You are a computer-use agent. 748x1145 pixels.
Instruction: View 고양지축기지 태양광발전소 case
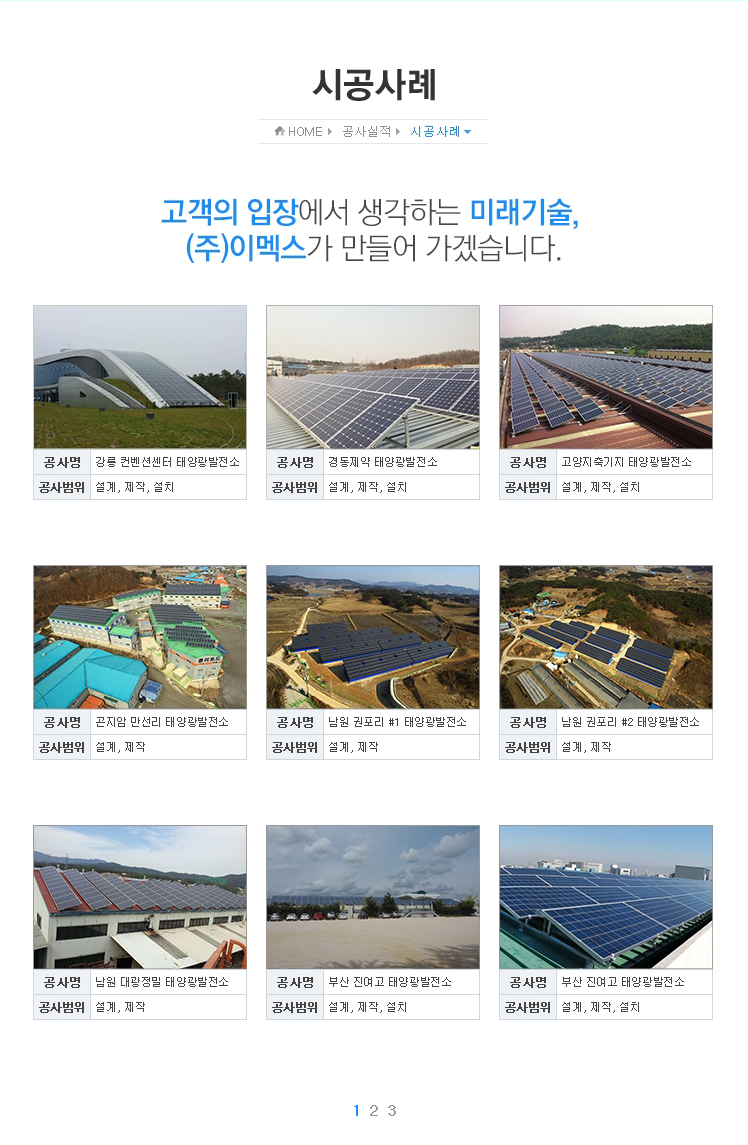pyautogui.click(x=606, y=377)
